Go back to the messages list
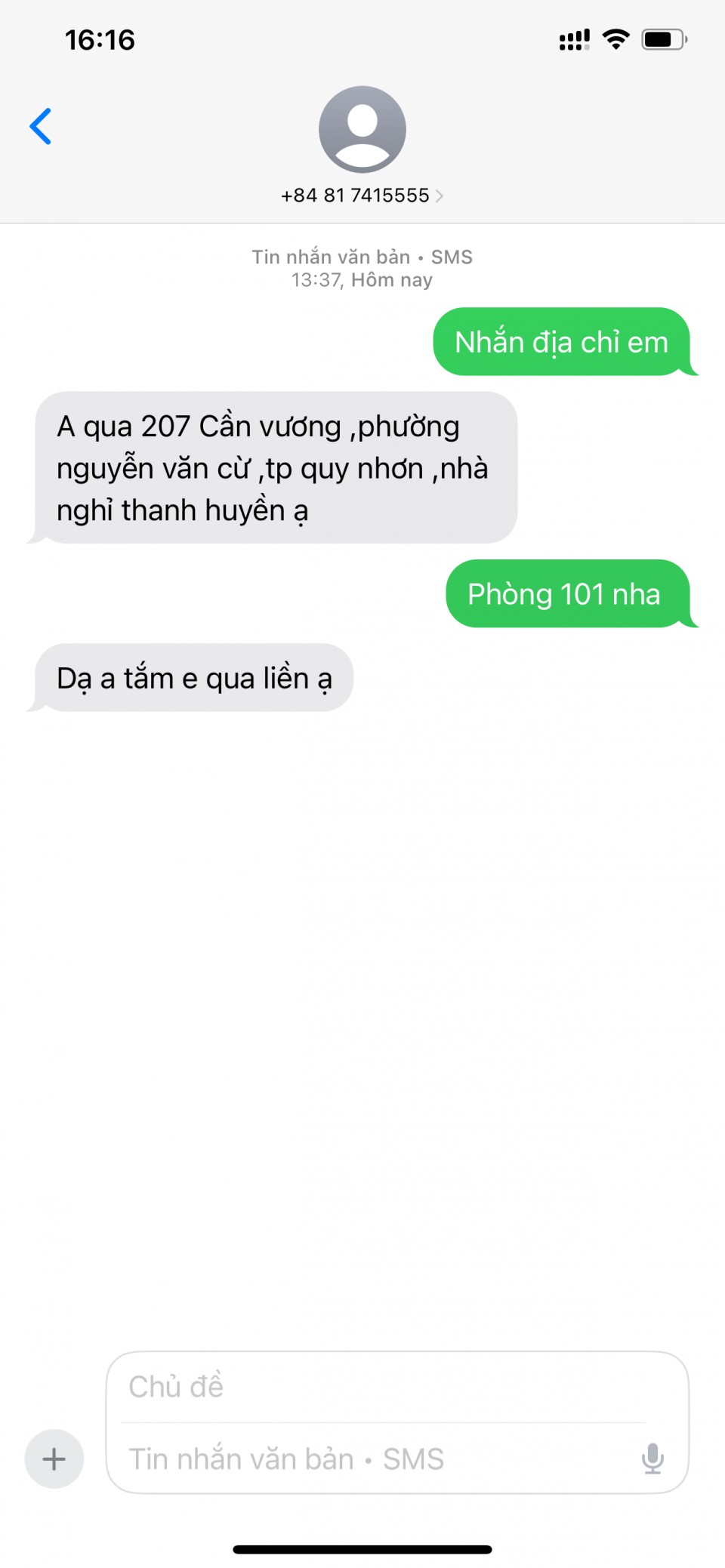725x1568 pixels. pos(41,126)
